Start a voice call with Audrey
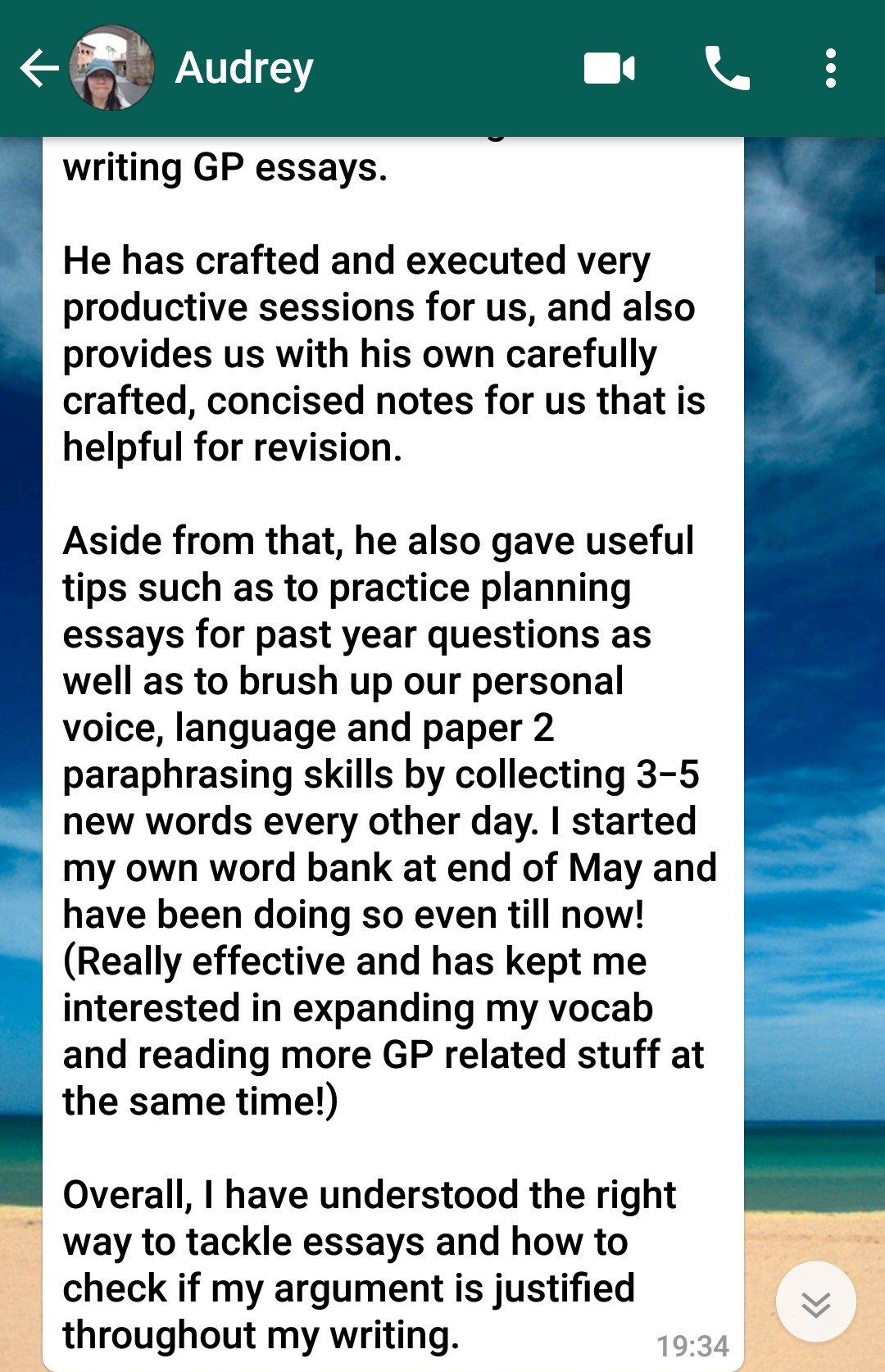Image resolution: width=885 pixels, height=1372 pixels. coord(727,68)
